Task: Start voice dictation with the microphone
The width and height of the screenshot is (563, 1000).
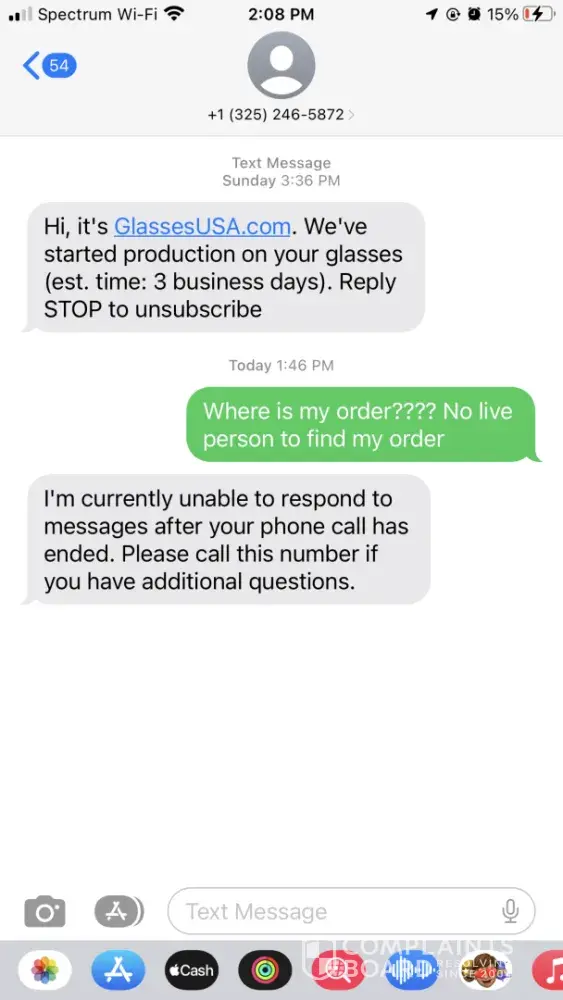Action: tap(510, 911)
